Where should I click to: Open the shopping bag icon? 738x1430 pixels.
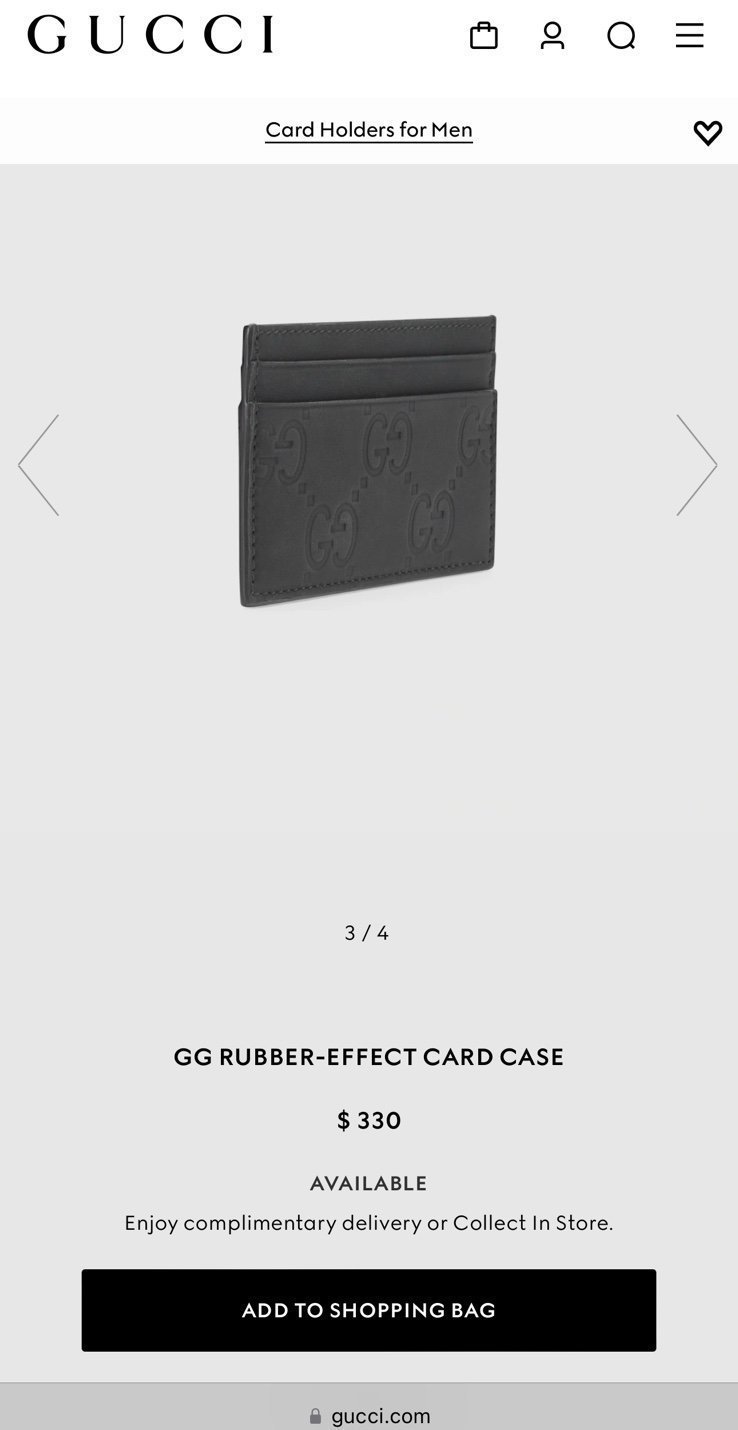[x=484, y=36]
